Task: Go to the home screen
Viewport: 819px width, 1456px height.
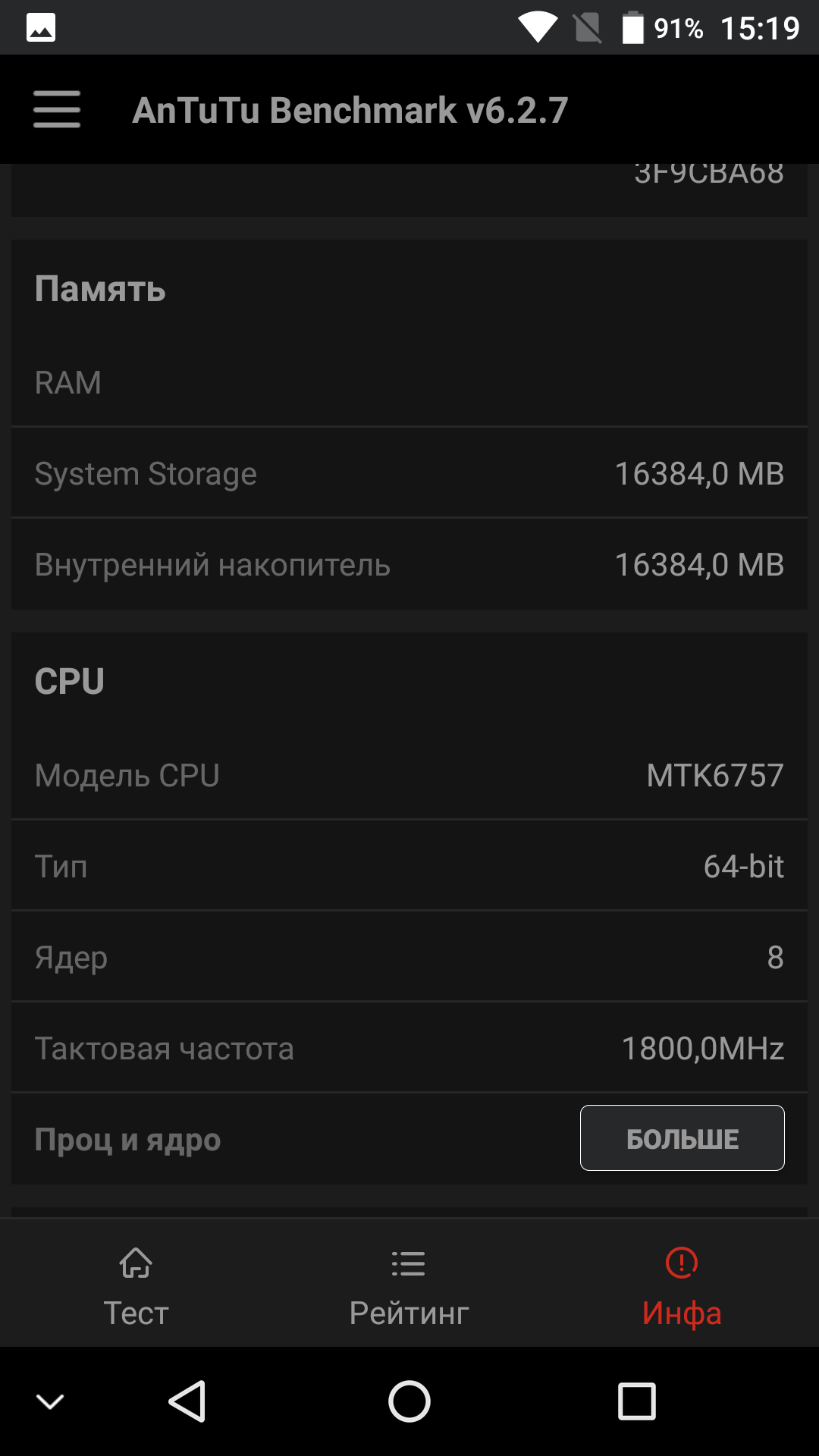Action: point(409,1401)
